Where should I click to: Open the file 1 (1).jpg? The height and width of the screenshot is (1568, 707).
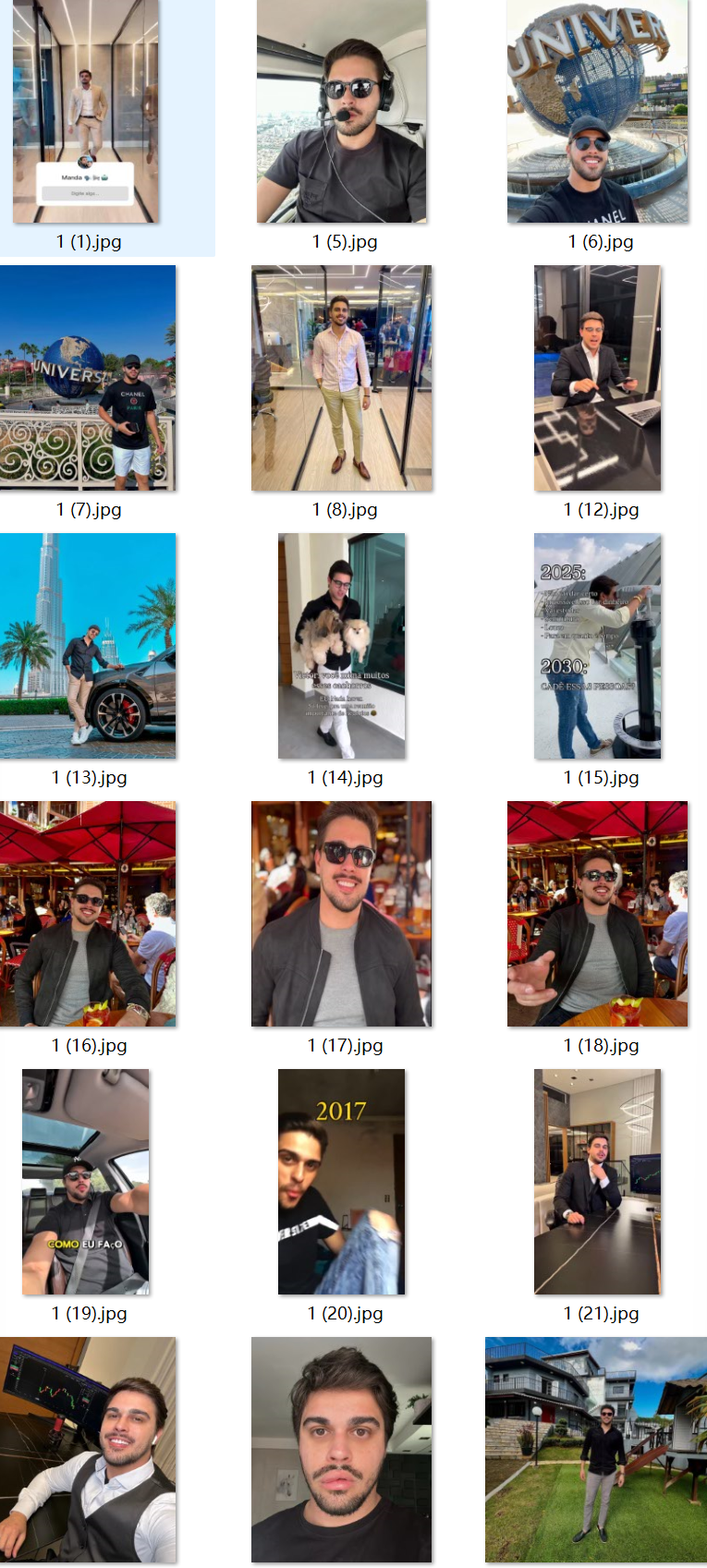[x=86, y=111]
